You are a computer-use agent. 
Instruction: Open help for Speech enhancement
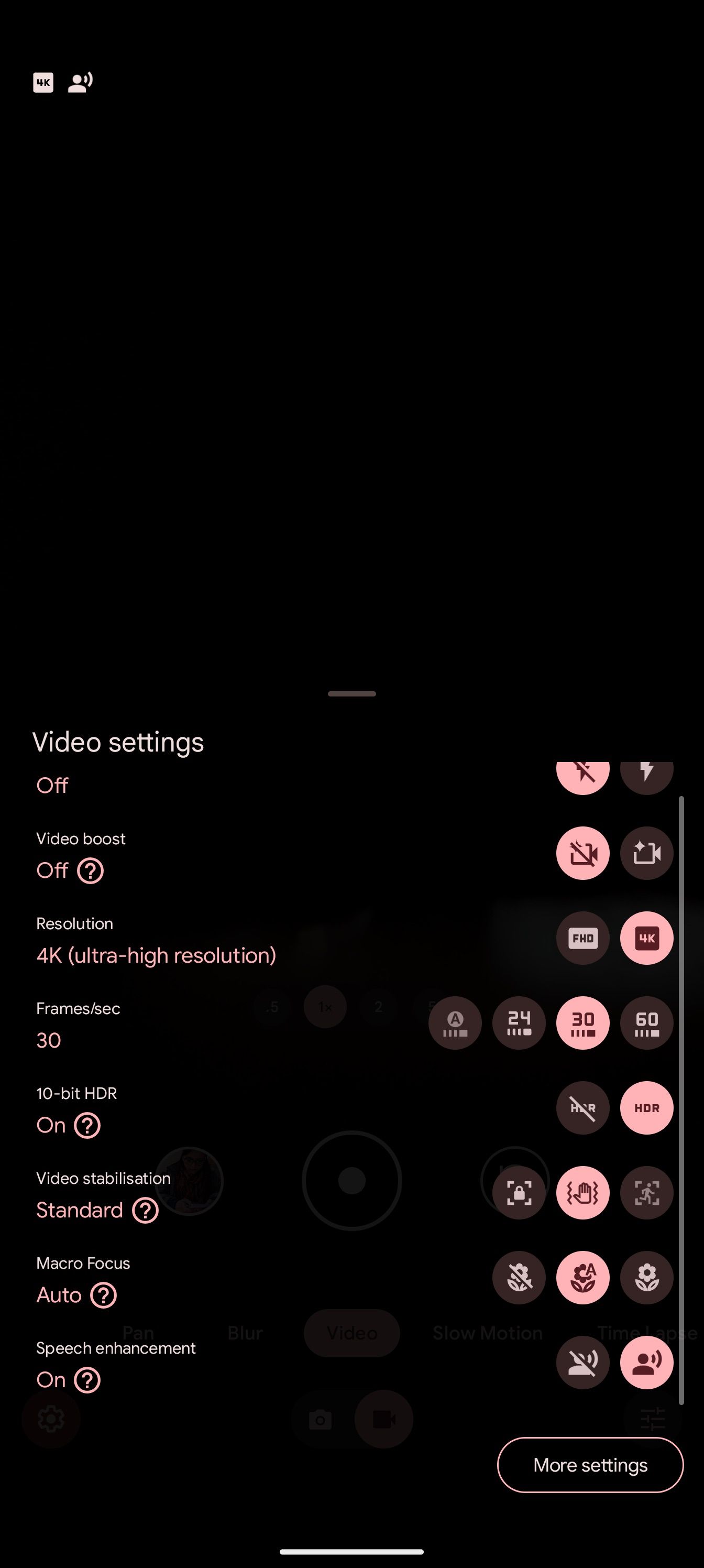click(x=87, y=1380)
